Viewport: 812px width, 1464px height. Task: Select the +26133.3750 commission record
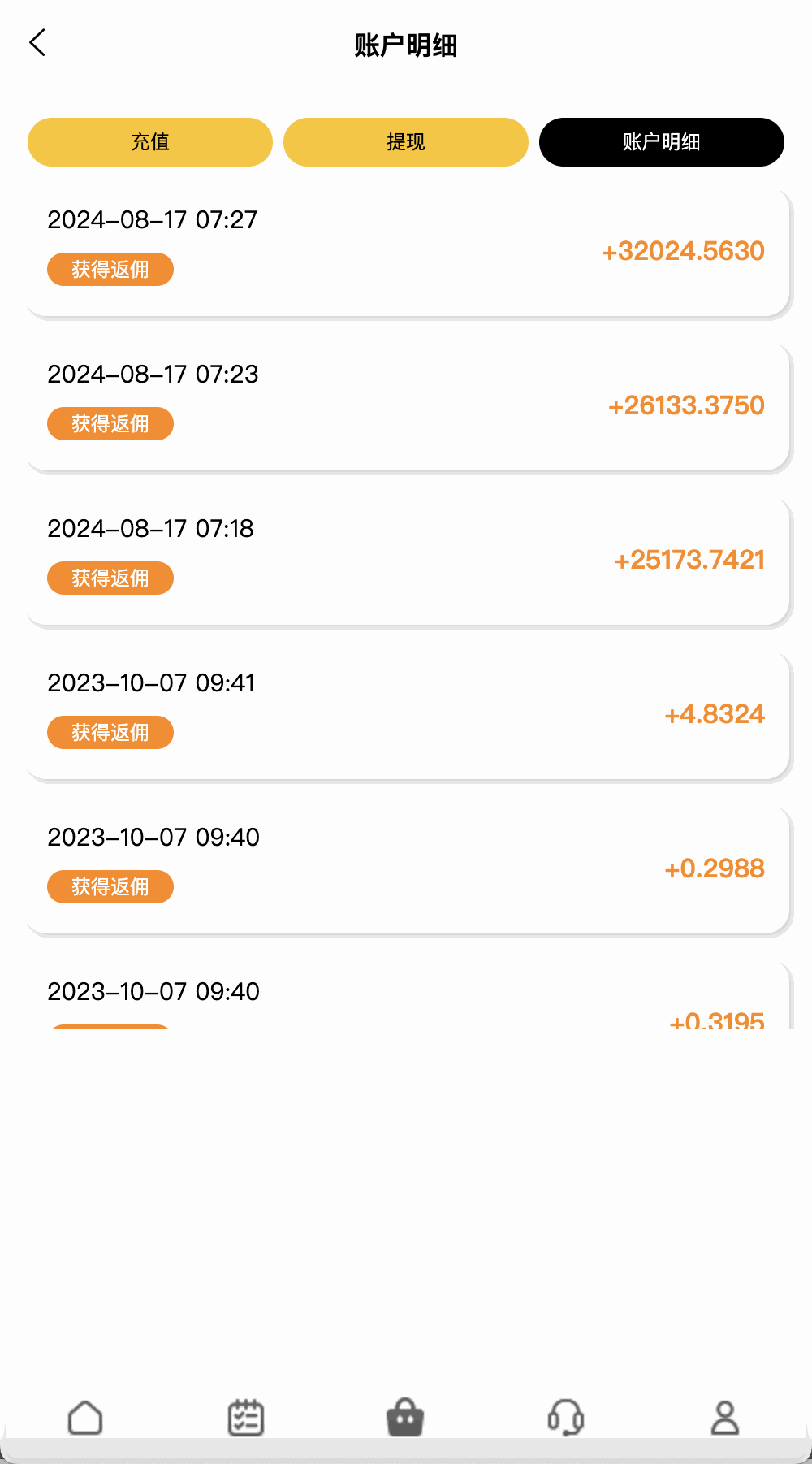click(x=686, y=405)
